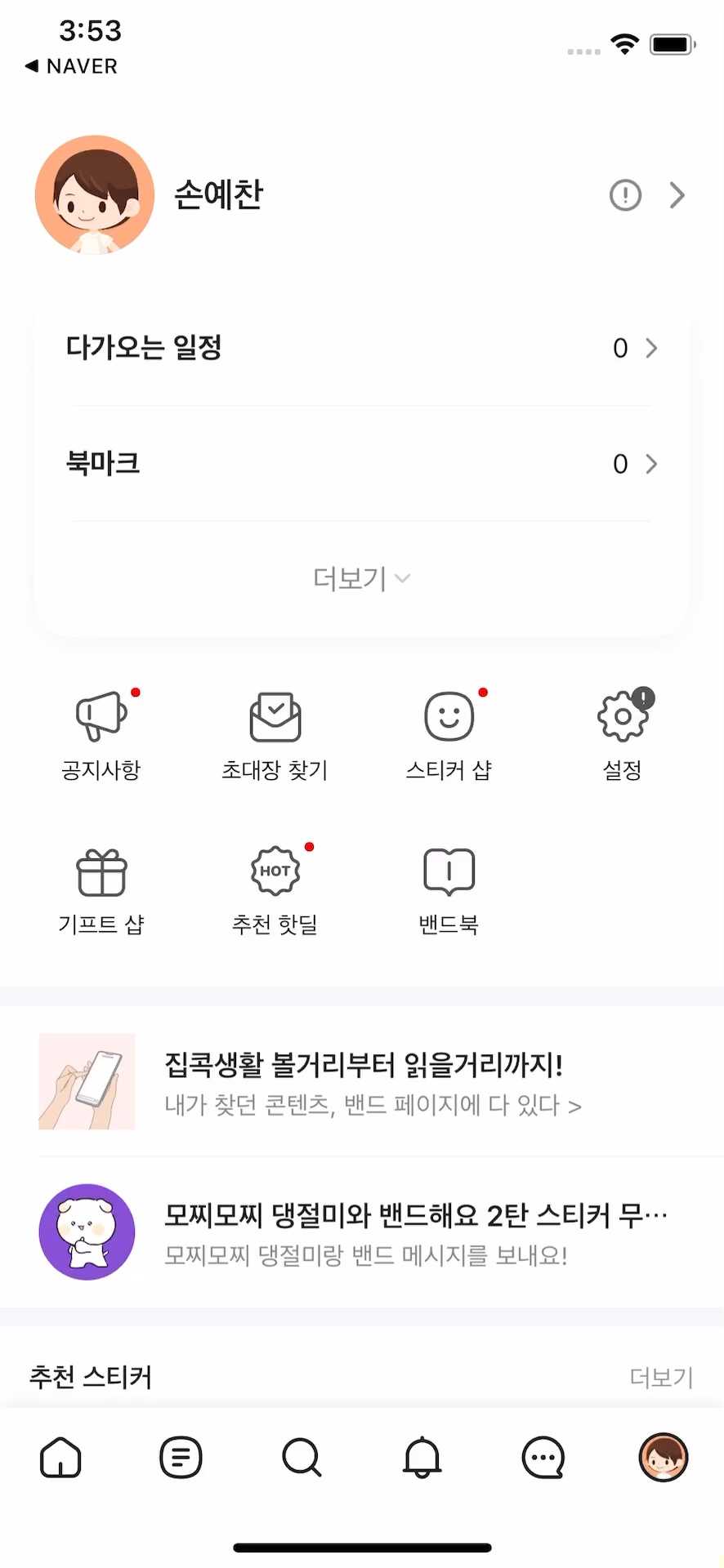The height and width of the screenshot is (1568, 724).
Task: Open the 설정 settings icon
Action: point(622,731)
